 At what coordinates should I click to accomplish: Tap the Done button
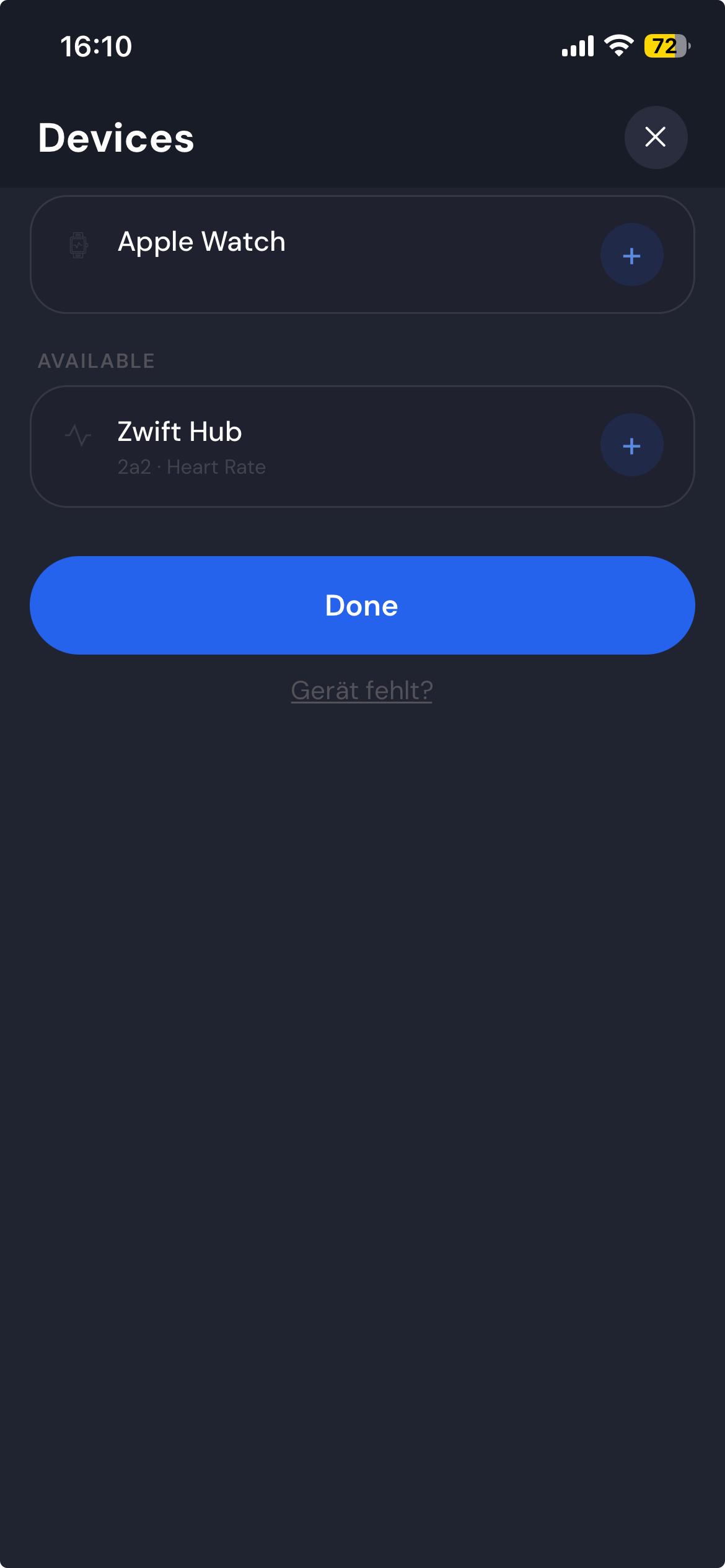362,605
